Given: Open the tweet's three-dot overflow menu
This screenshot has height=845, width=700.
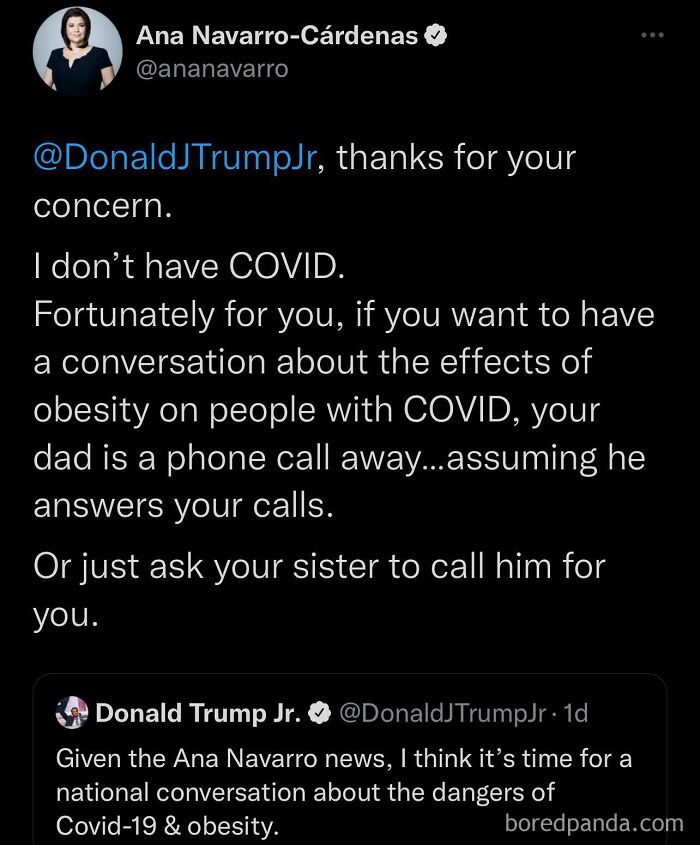Looking at the screenshot, I should 652,35.
